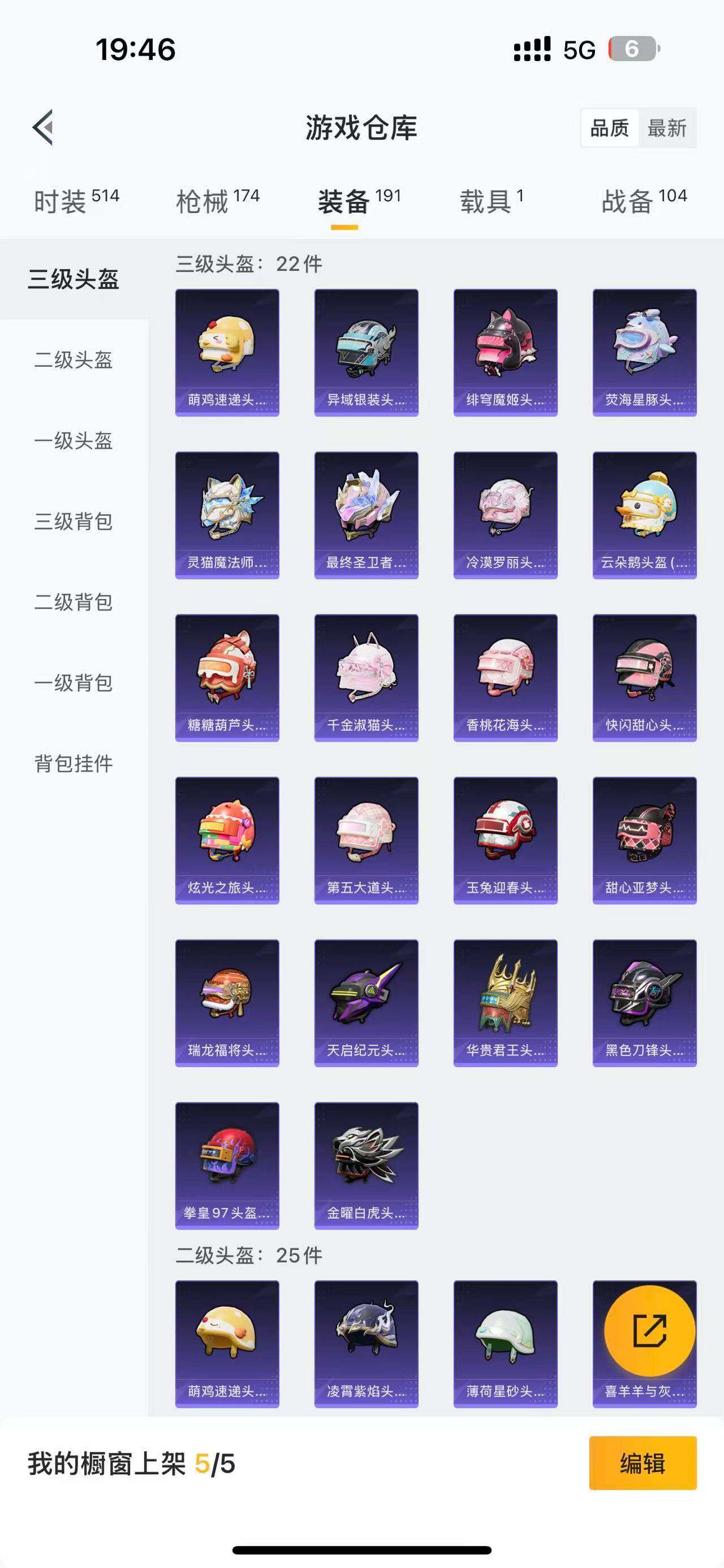Open the 载具 tab
Image resolution: width=724 pixels, height=1568 pixels.
click(x=492, y=201)
